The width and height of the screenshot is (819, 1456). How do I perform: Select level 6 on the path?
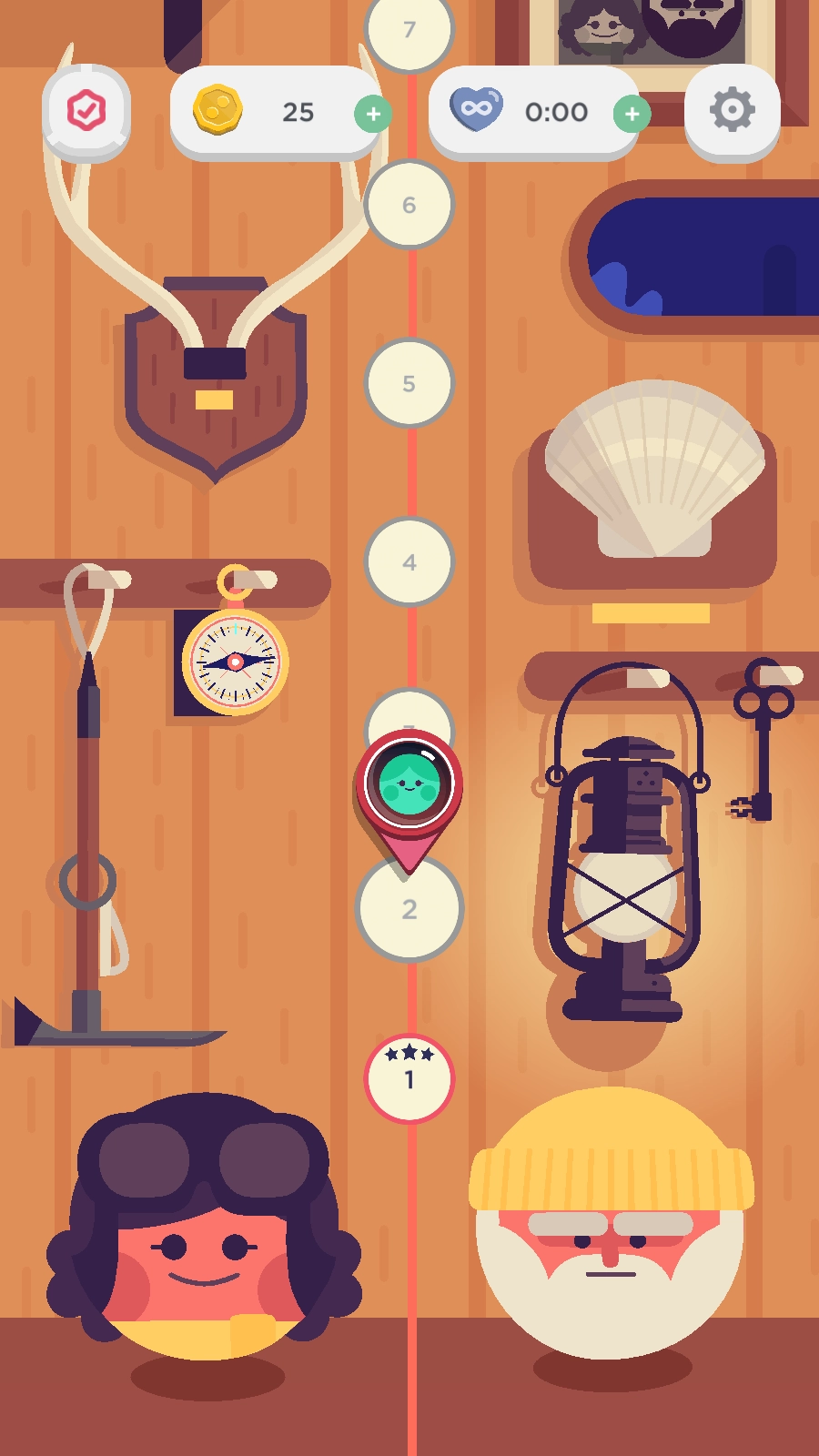point(409,205)
